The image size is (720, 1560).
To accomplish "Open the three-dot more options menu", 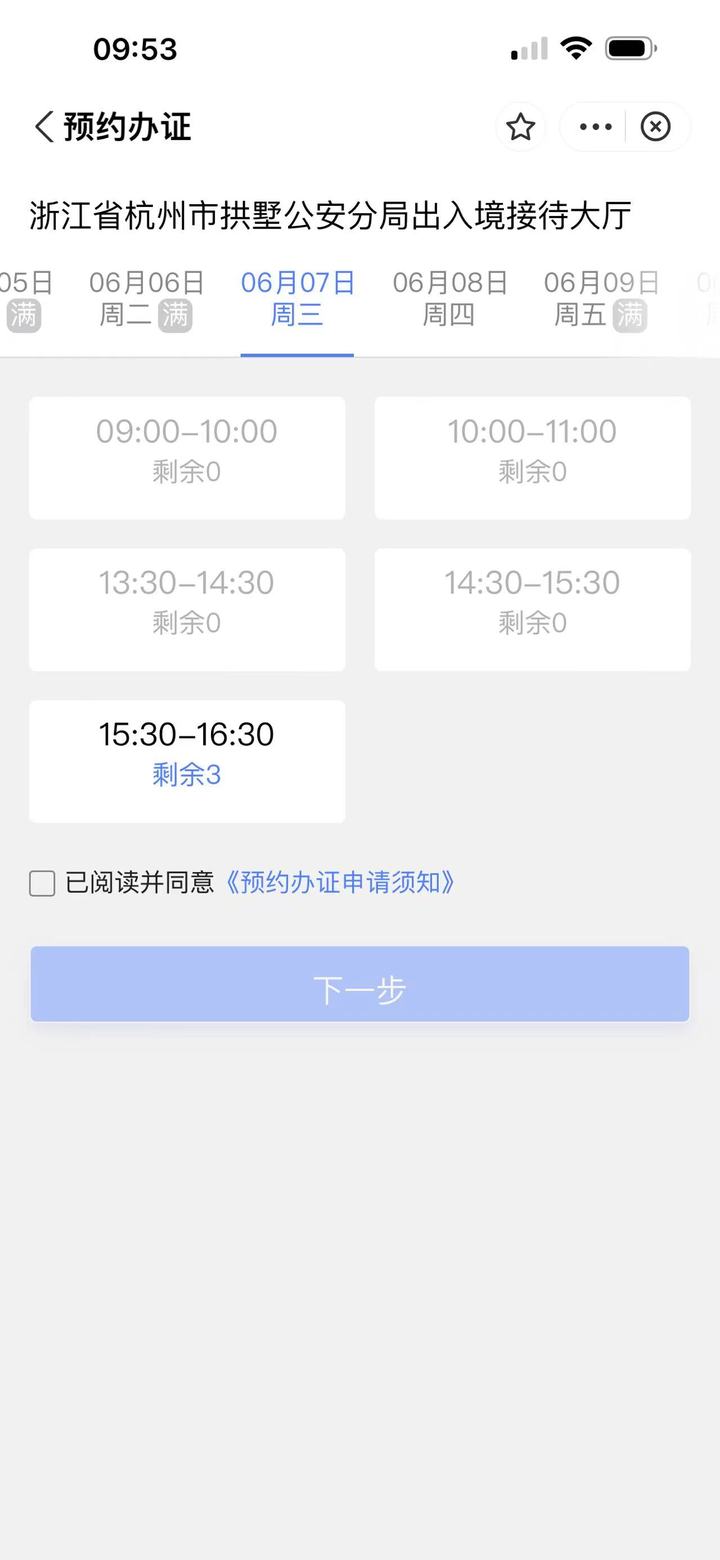I will pyautogui.click(x=594, y=127).
